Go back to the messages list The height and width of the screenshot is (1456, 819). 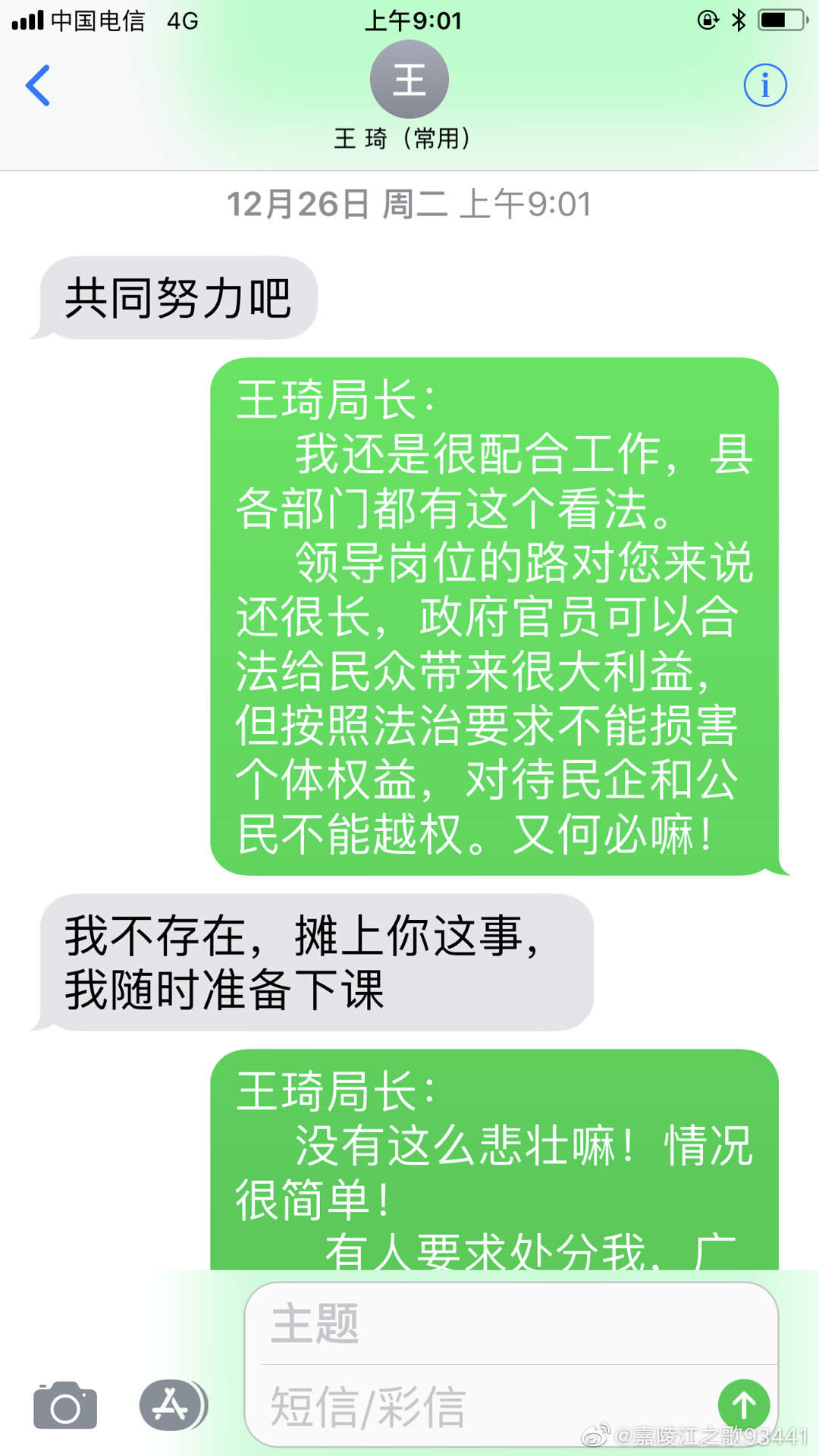coord(38,85)
